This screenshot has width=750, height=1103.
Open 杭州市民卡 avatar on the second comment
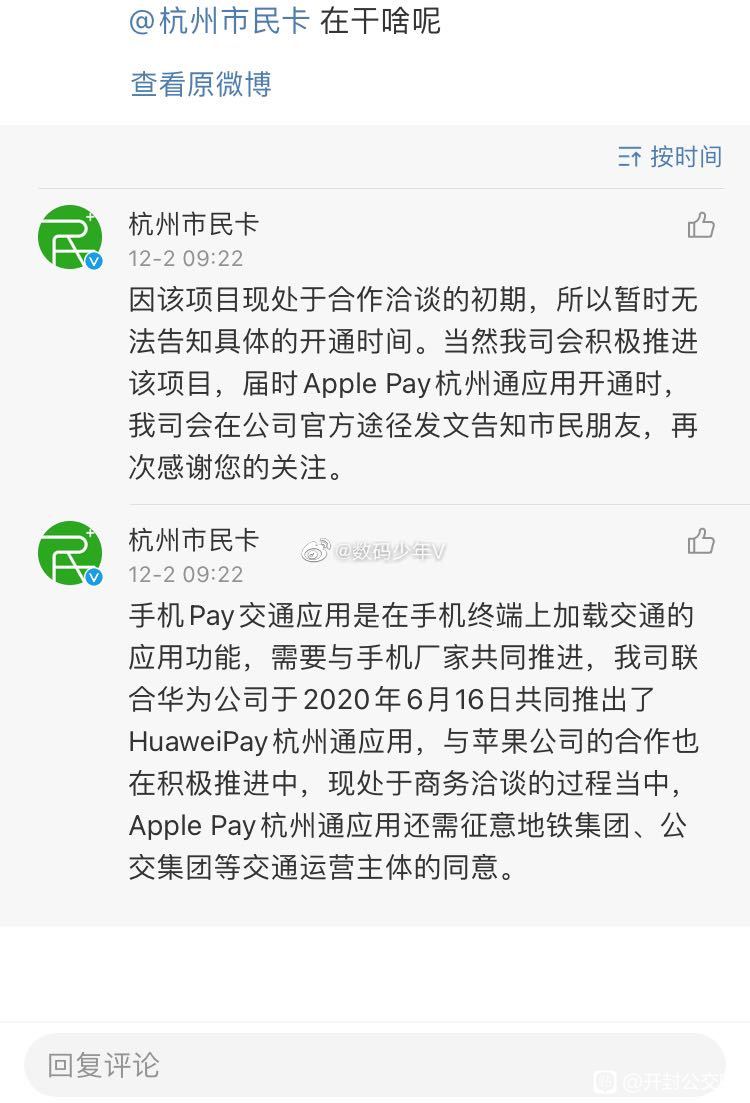point(70,553)
